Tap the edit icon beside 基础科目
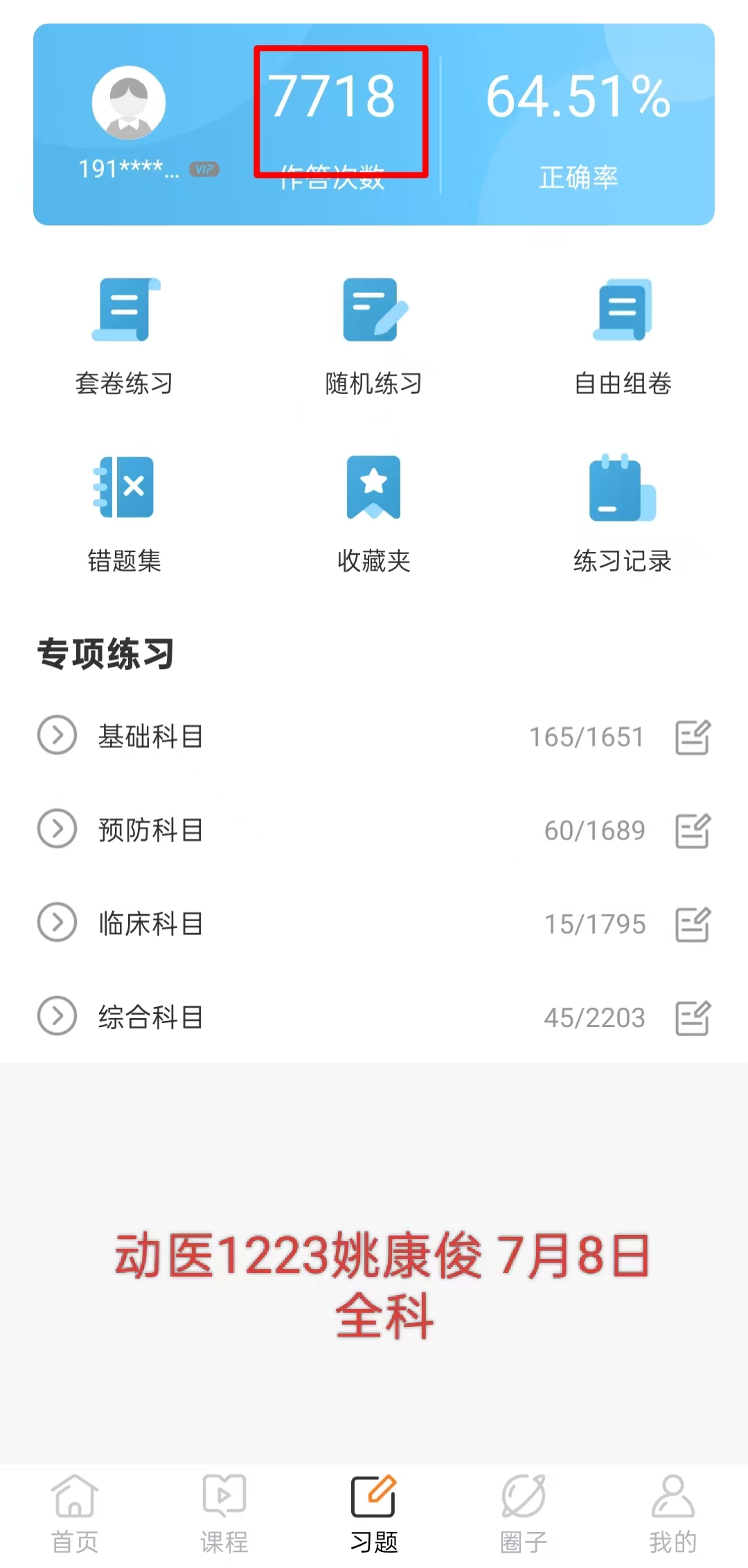This screenshot has width=748, height=1568. pyautogui.click(x=693, y=737)
